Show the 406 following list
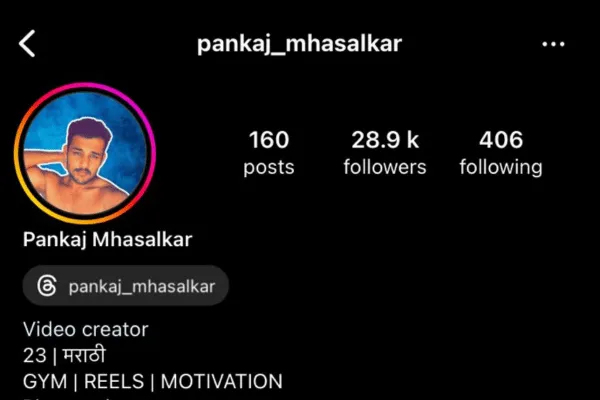Image resolution: width=600 pixels, height=400 pixels. (x=501, y=152)
